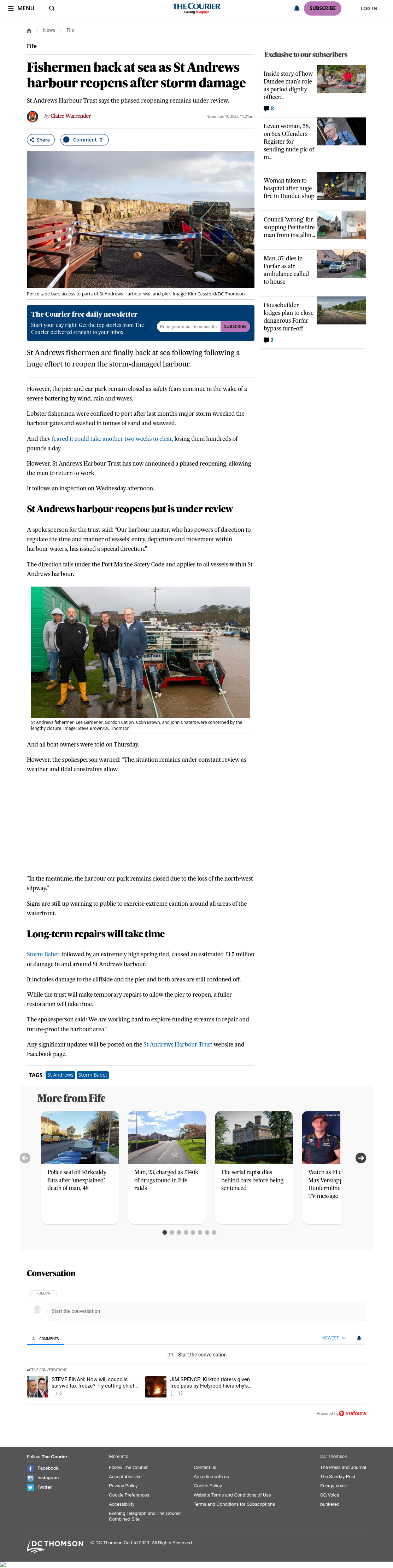Tap the search magnifier icon
This screenshot has width=393, height=1568.
click(x=52, y=8)
